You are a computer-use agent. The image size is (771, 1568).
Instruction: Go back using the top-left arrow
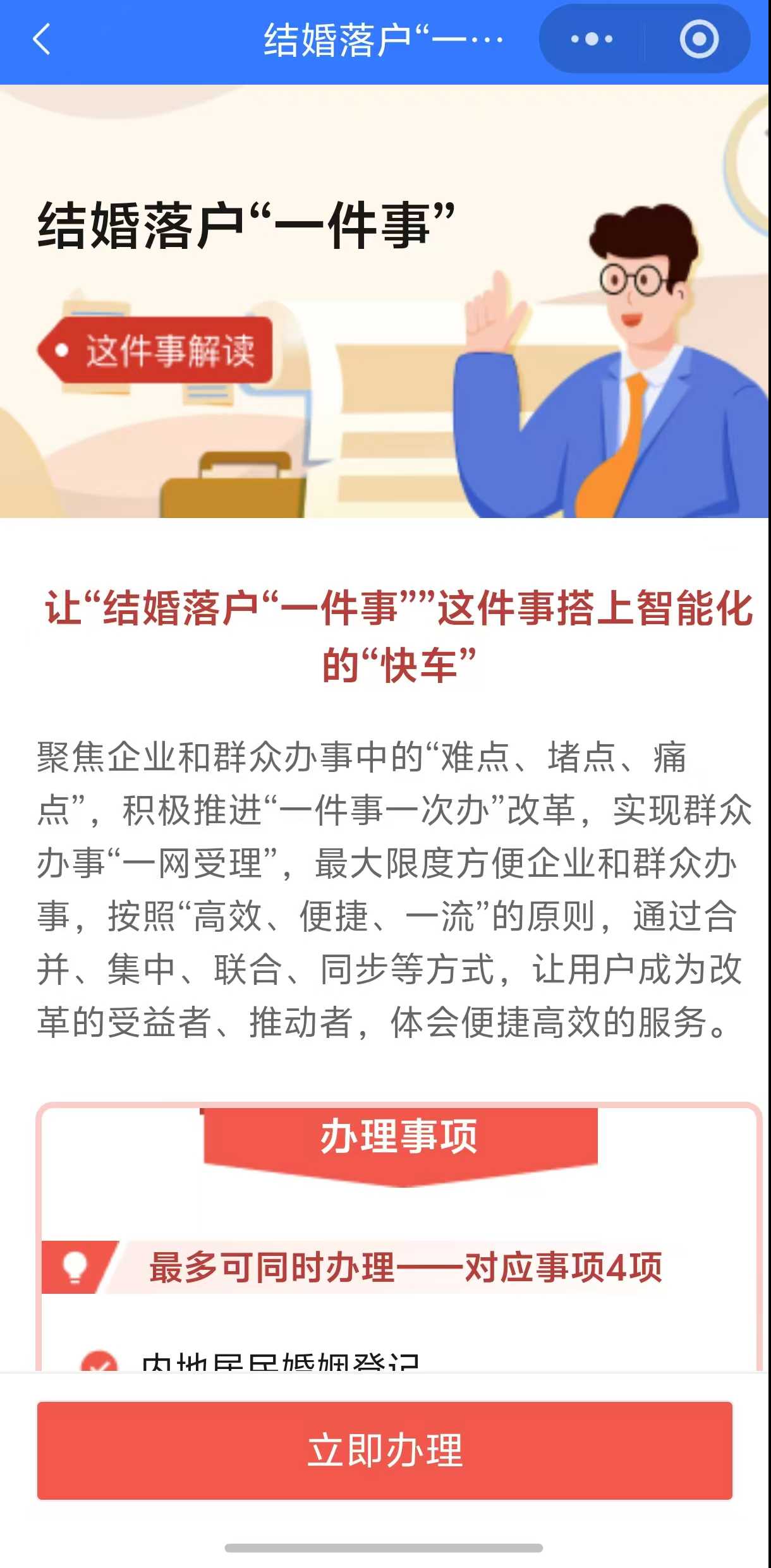click(42, 39)
